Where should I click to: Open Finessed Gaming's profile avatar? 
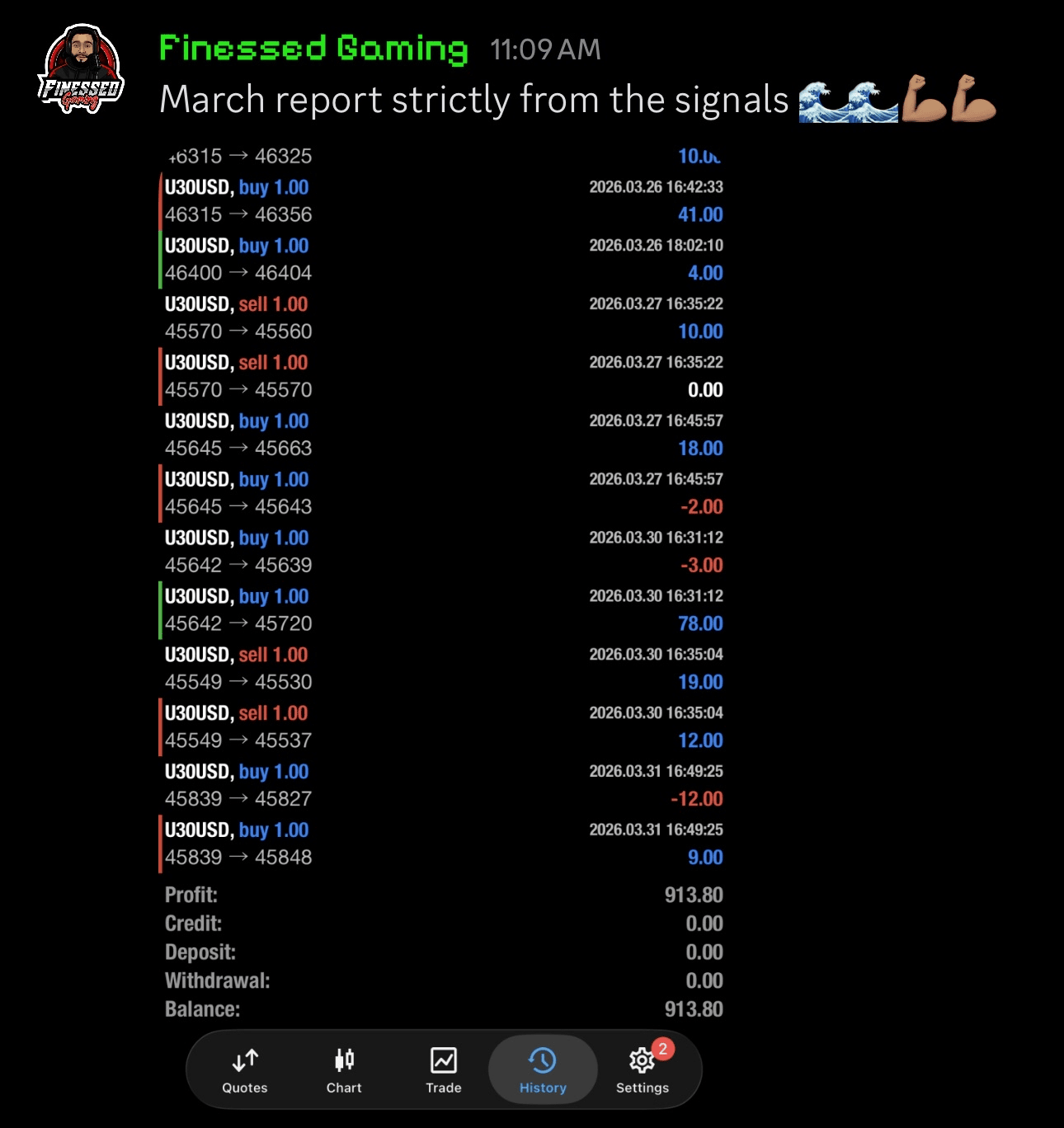(x=81, y=69)
